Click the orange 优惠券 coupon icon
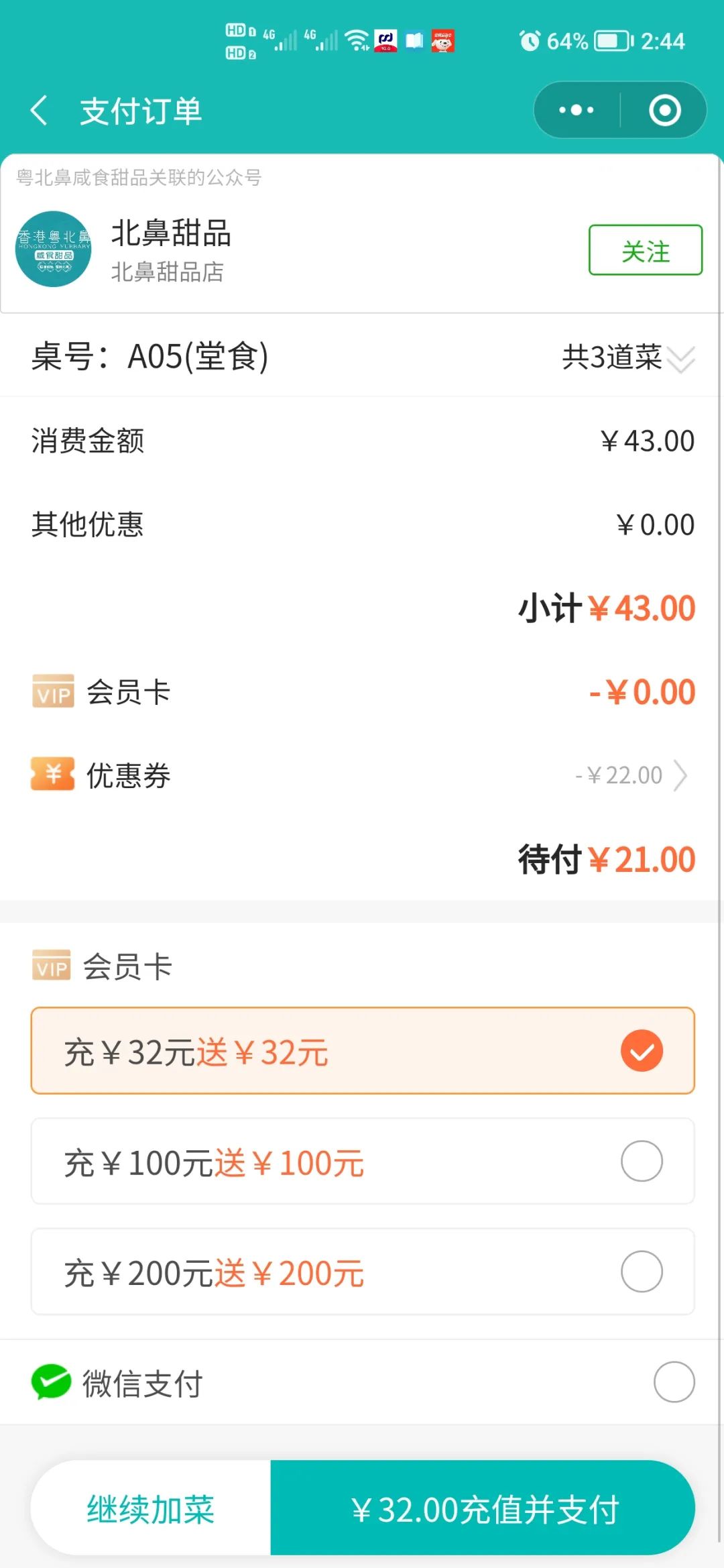Image resolution: width=724 pixels, height=1568 pixels. pos(52,775)
